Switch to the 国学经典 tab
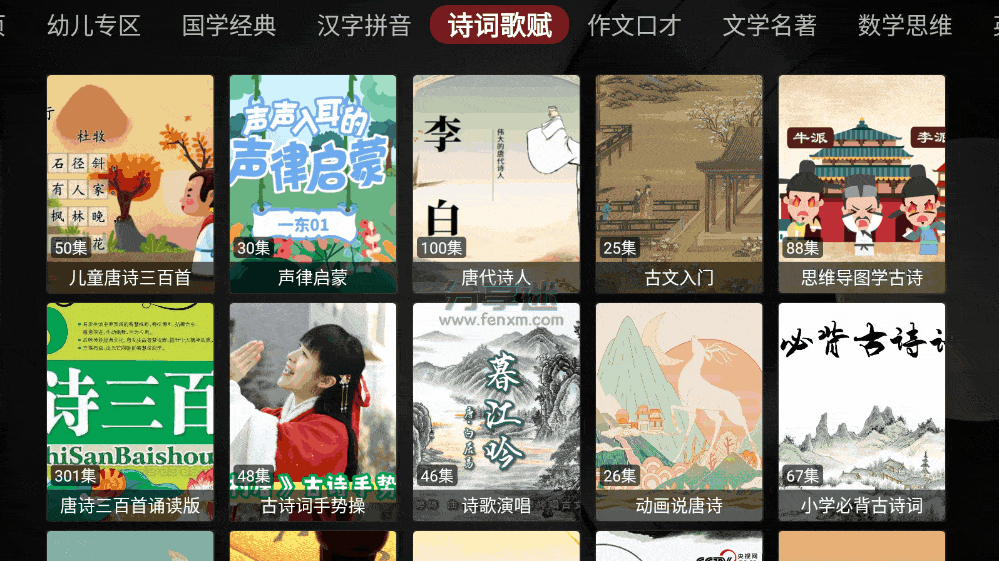 pyautogui.click(x=229, y=25)
